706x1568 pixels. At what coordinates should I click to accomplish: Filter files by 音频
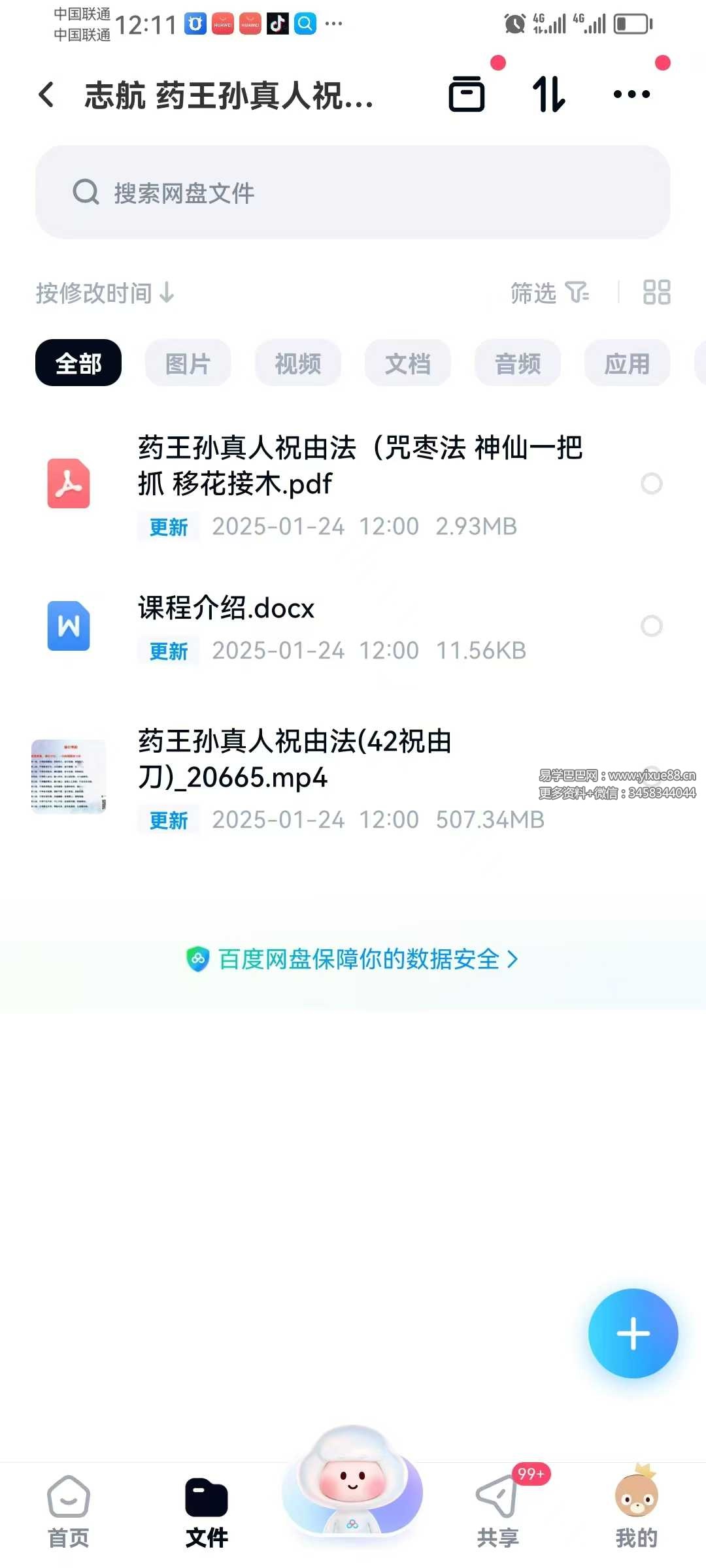[518, 363]
